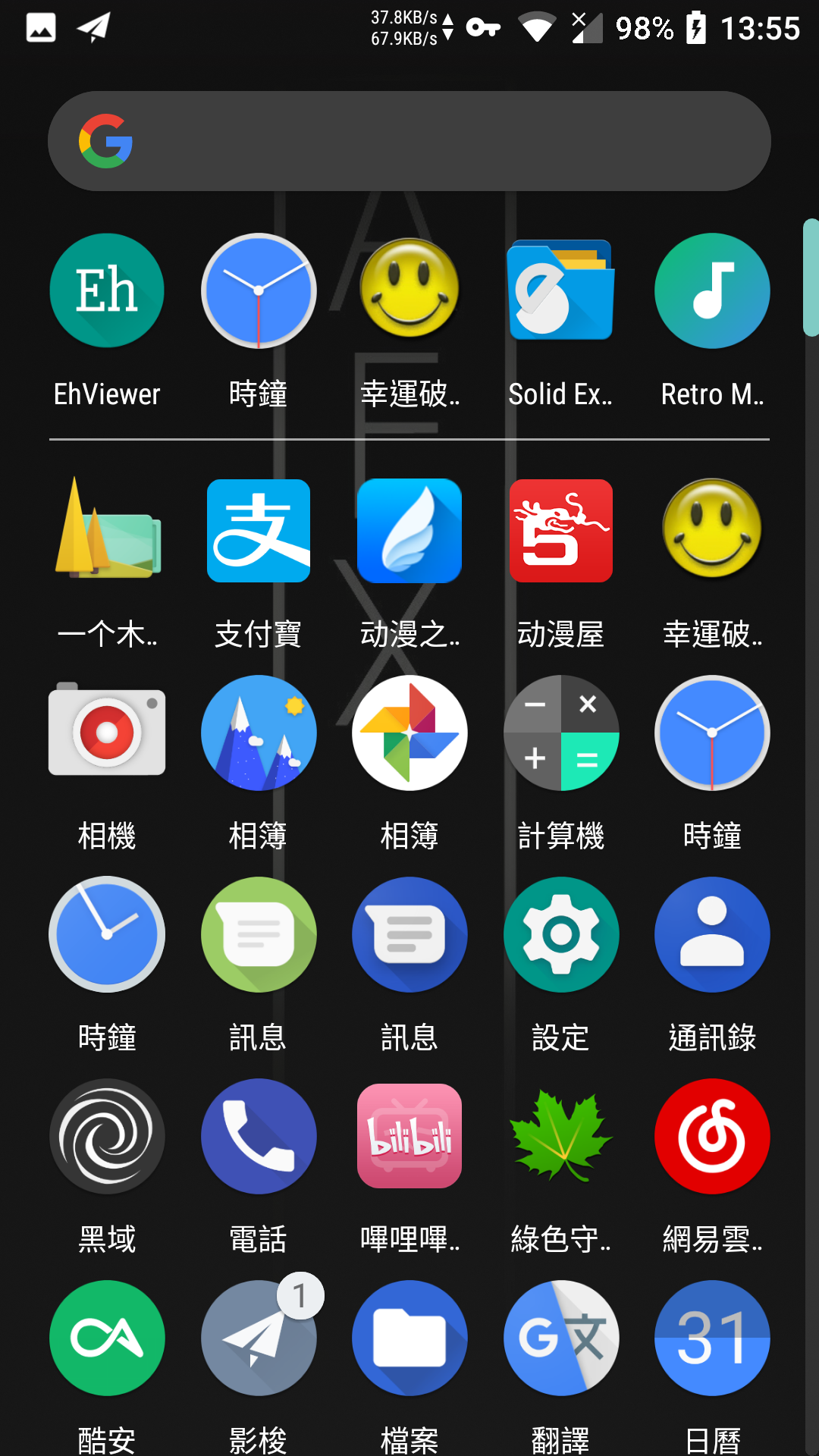This screenshot has height=1456, width=819.
Task: Open the 日曆 calendar app
Action: [x=712, y=1338]
